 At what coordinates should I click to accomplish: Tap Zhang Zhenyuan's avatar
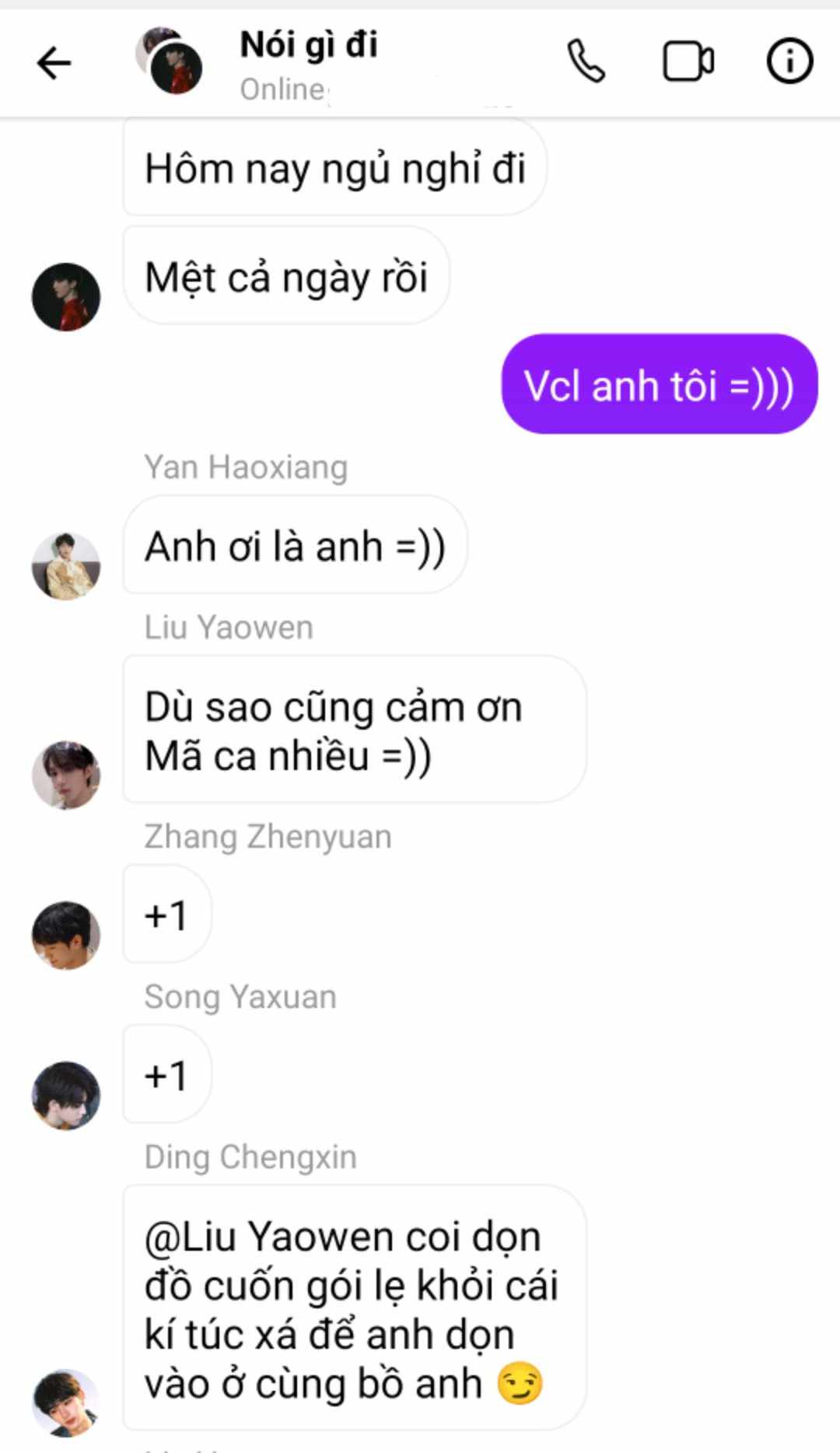[x=66, y=935]
